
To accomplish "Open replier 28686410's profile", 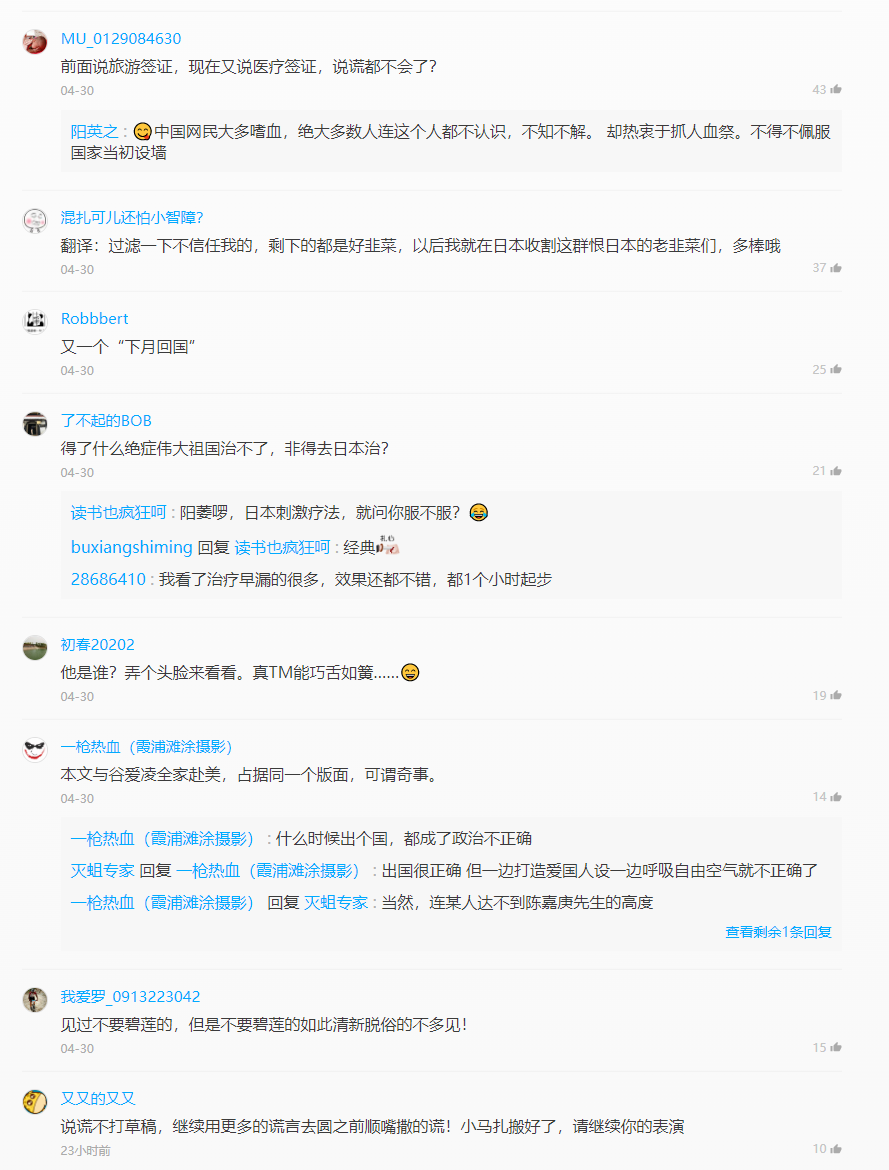I will coord(108,579).
